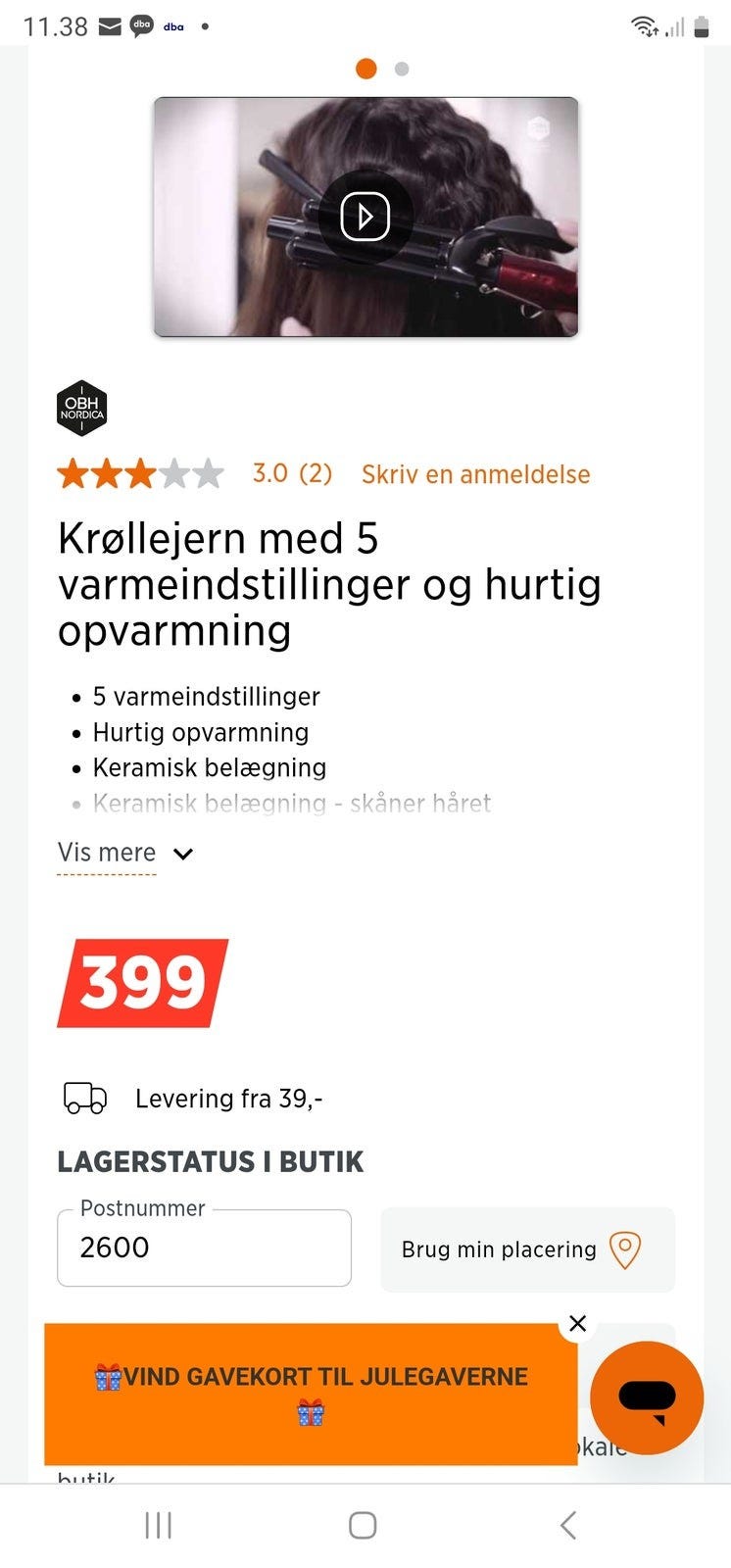Open the chat bubble assistant

649,1399
